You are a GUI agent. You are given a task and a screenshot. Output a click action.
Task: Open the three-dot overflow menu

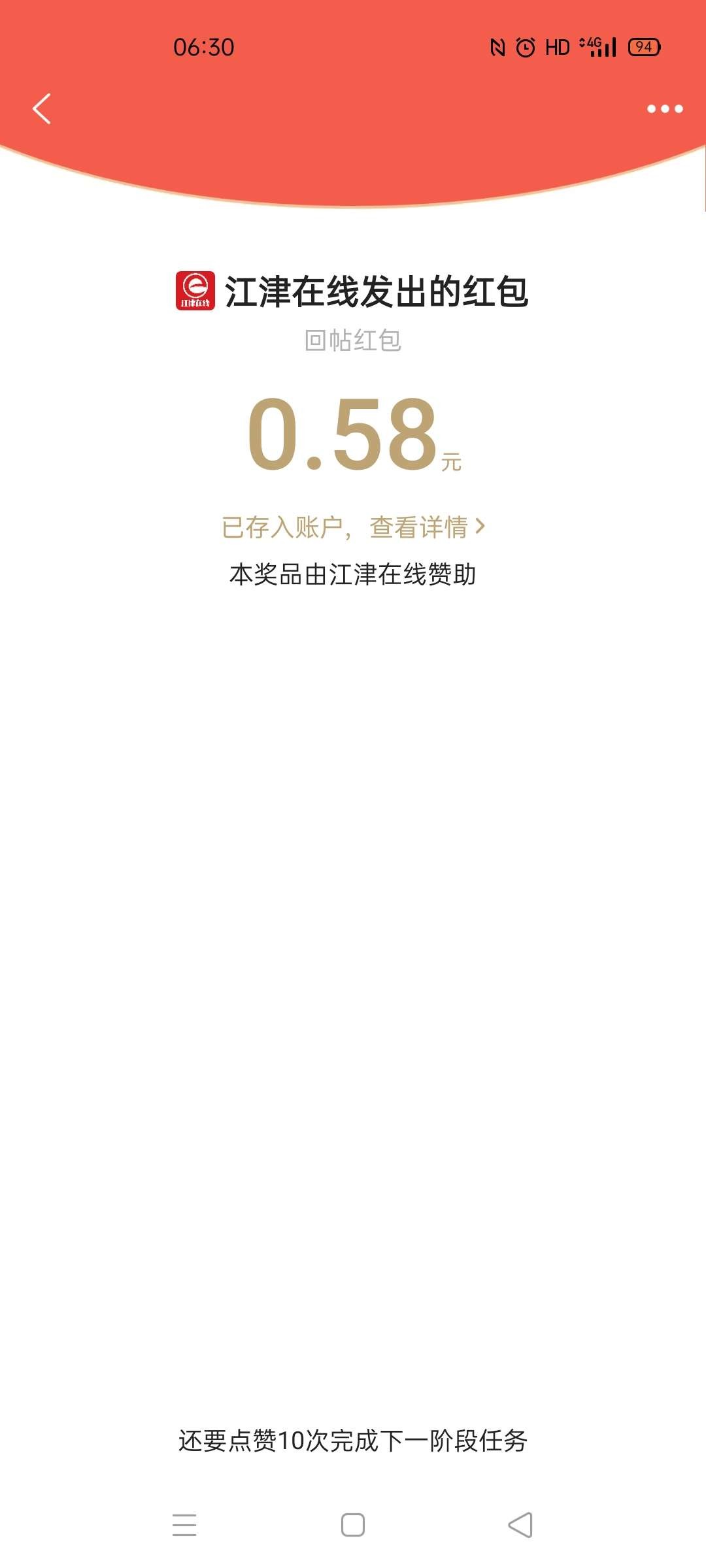(665, 108)
